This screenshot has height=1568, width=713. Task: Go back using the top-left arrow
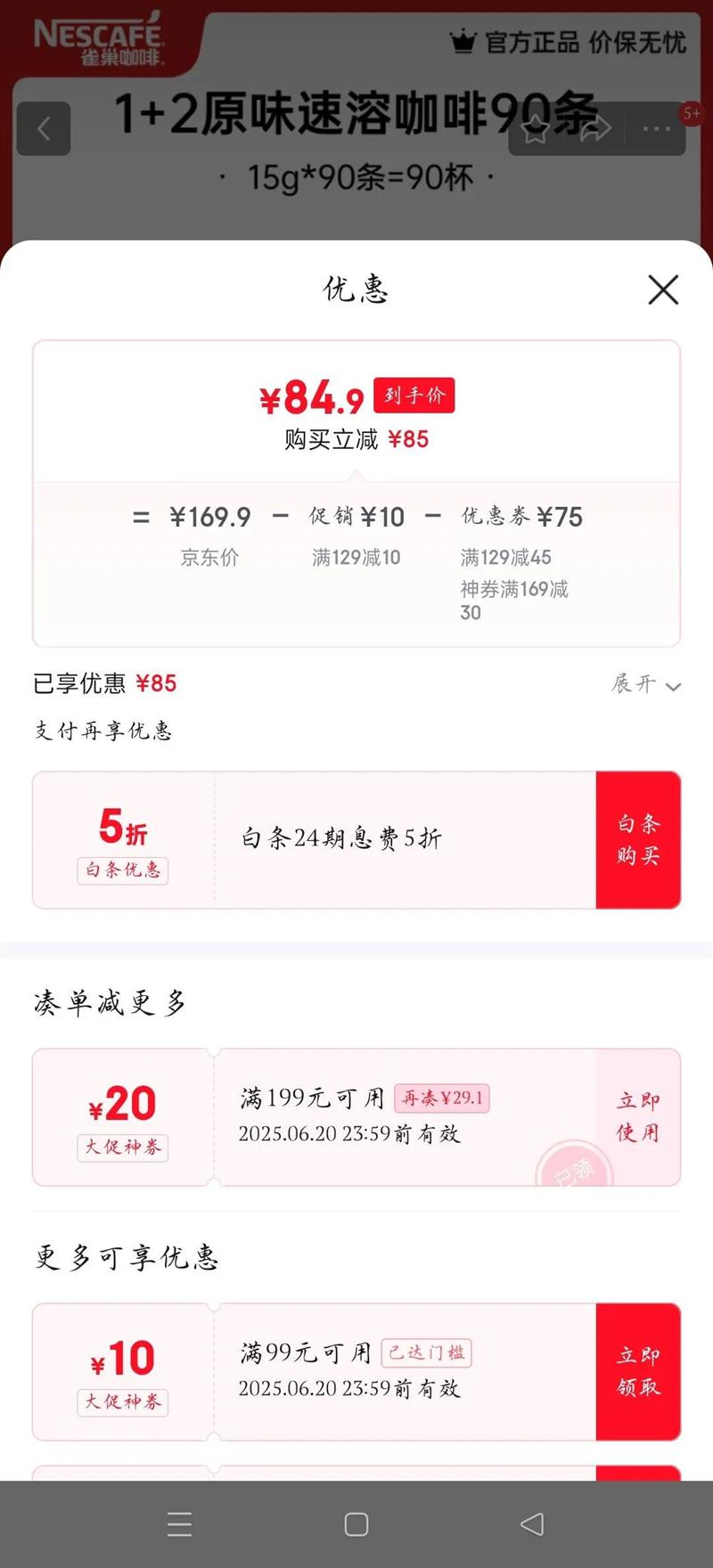[43, 129]
